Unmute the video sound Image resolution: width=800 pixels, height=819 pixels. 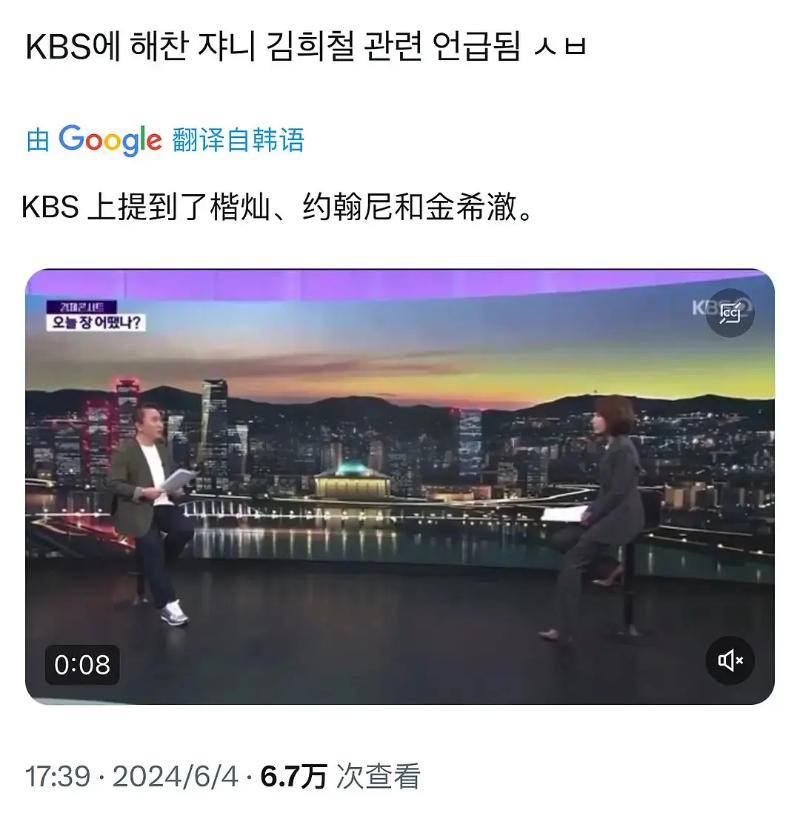[730, 660]
